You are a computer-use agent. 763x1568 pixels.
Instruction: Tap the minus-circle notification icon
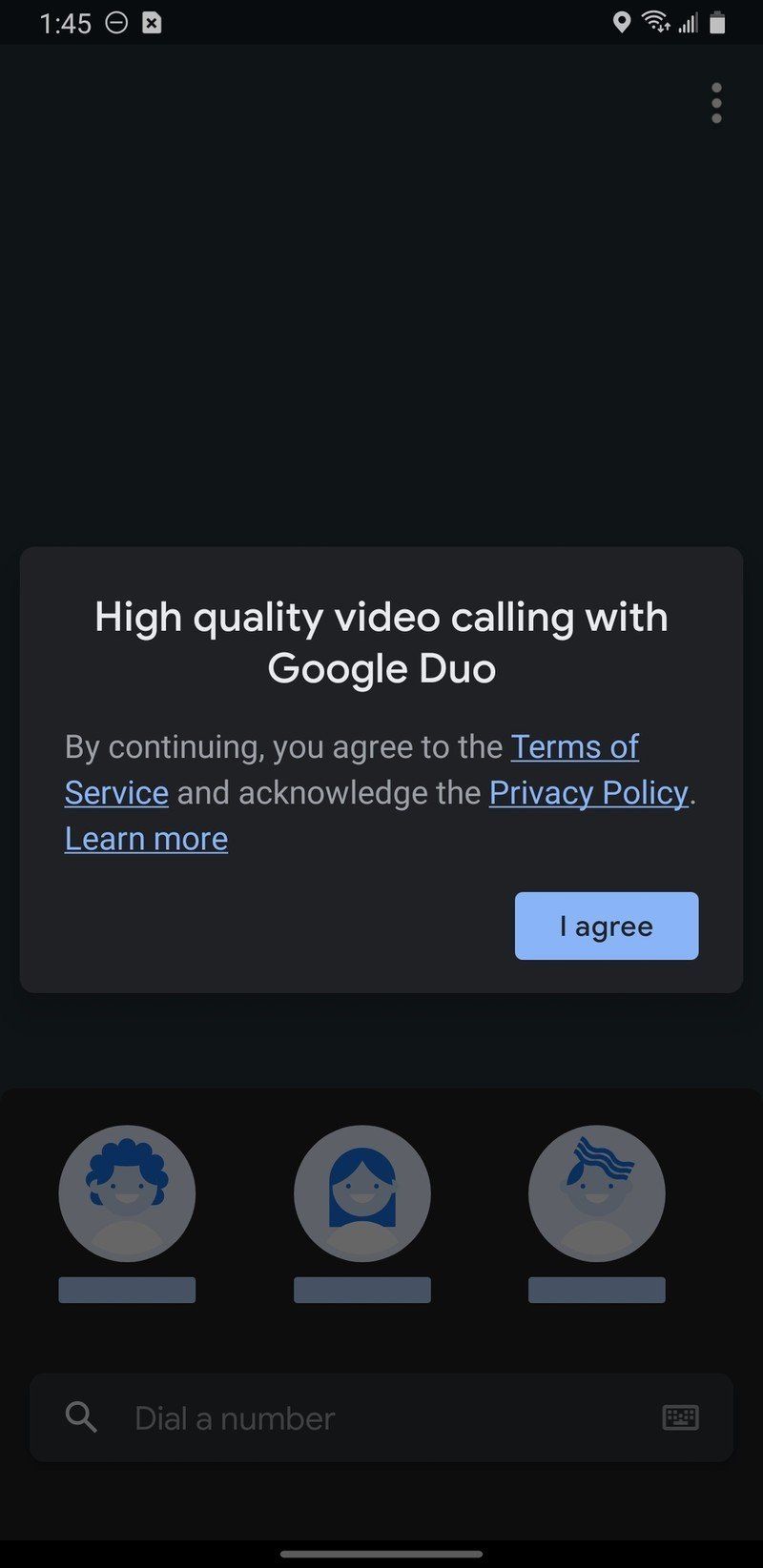(115, 21)
